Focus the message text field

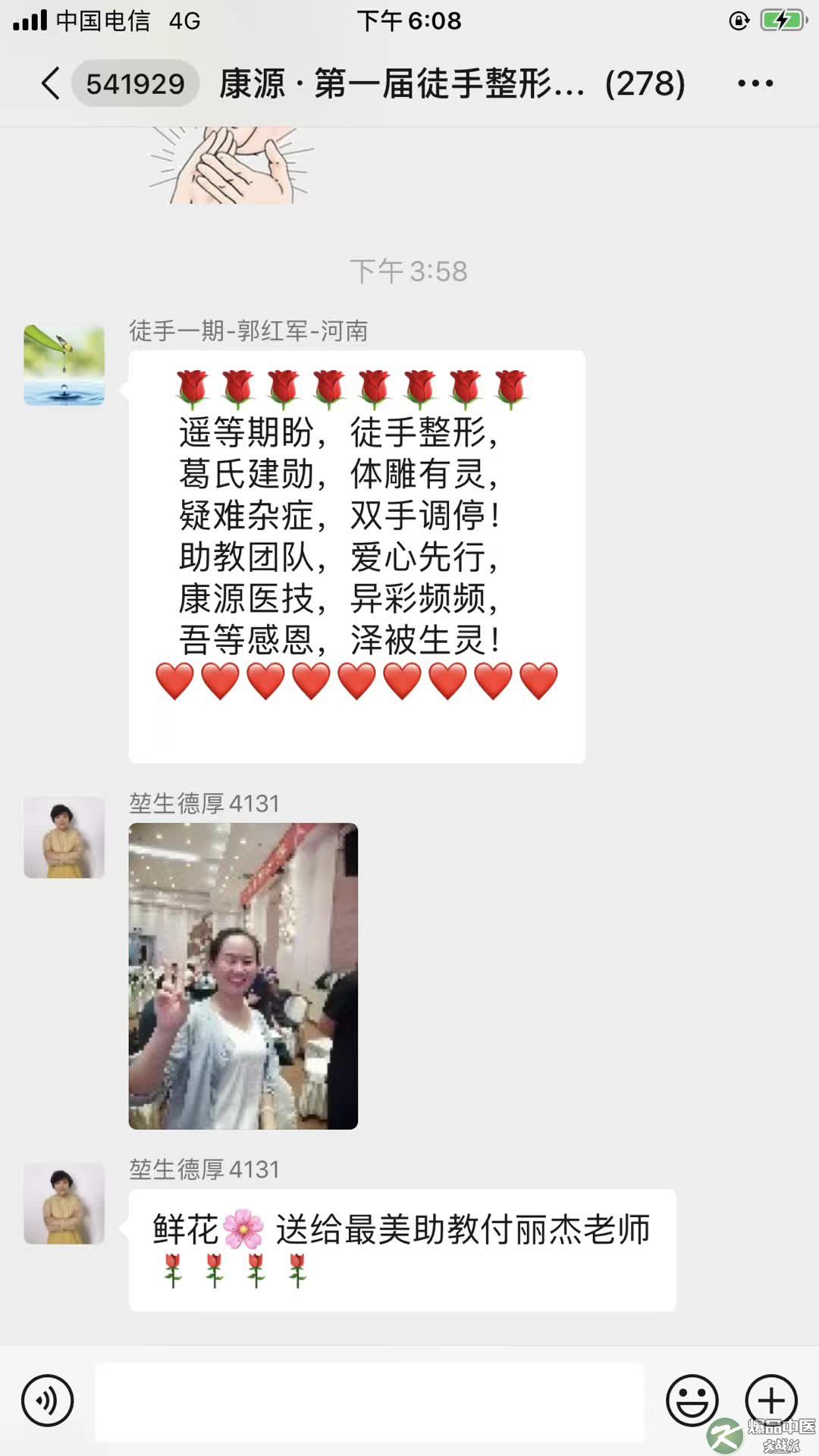tap(369, 1401)
